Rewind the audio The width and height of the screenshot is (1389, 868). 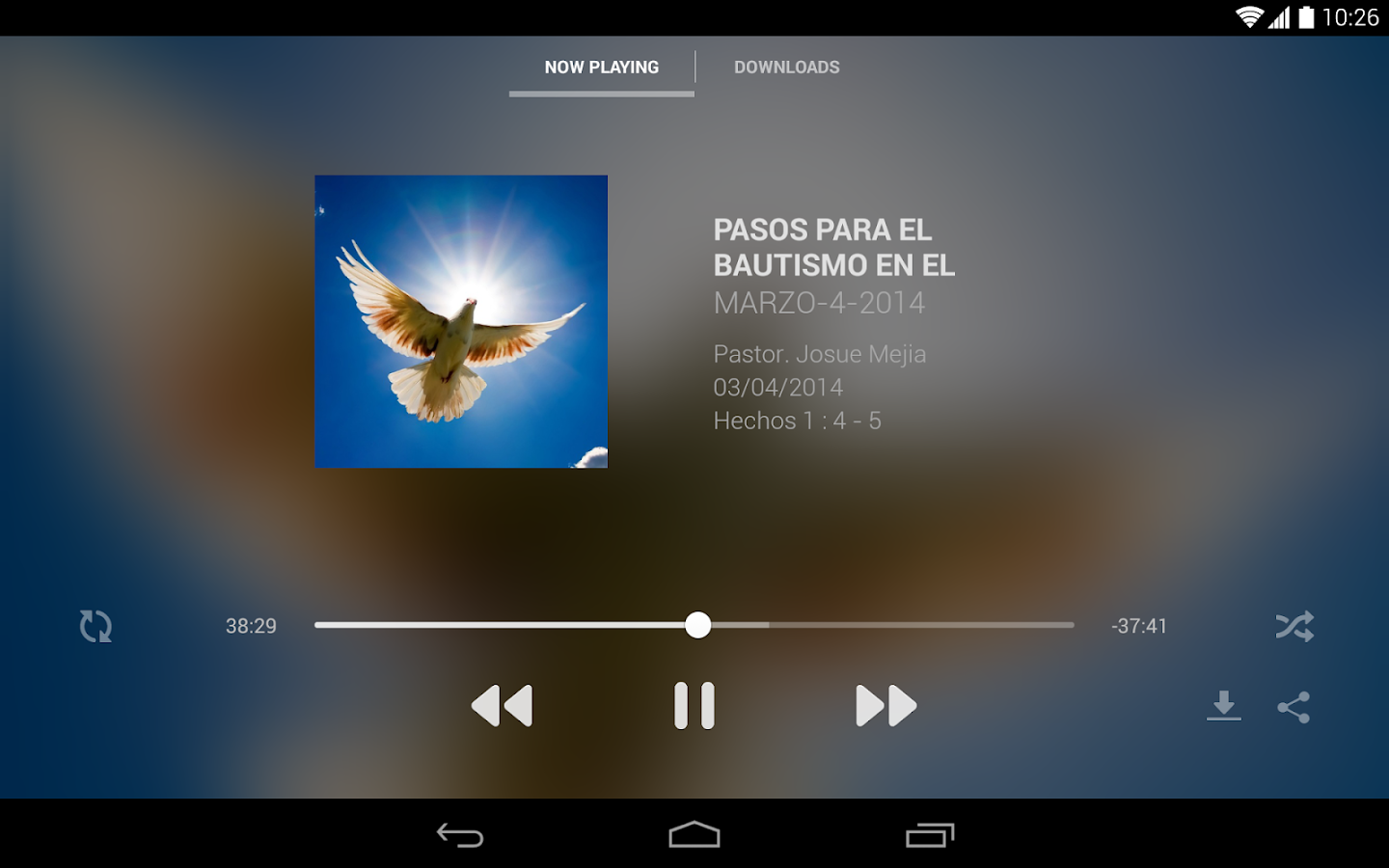coord(502,705)
